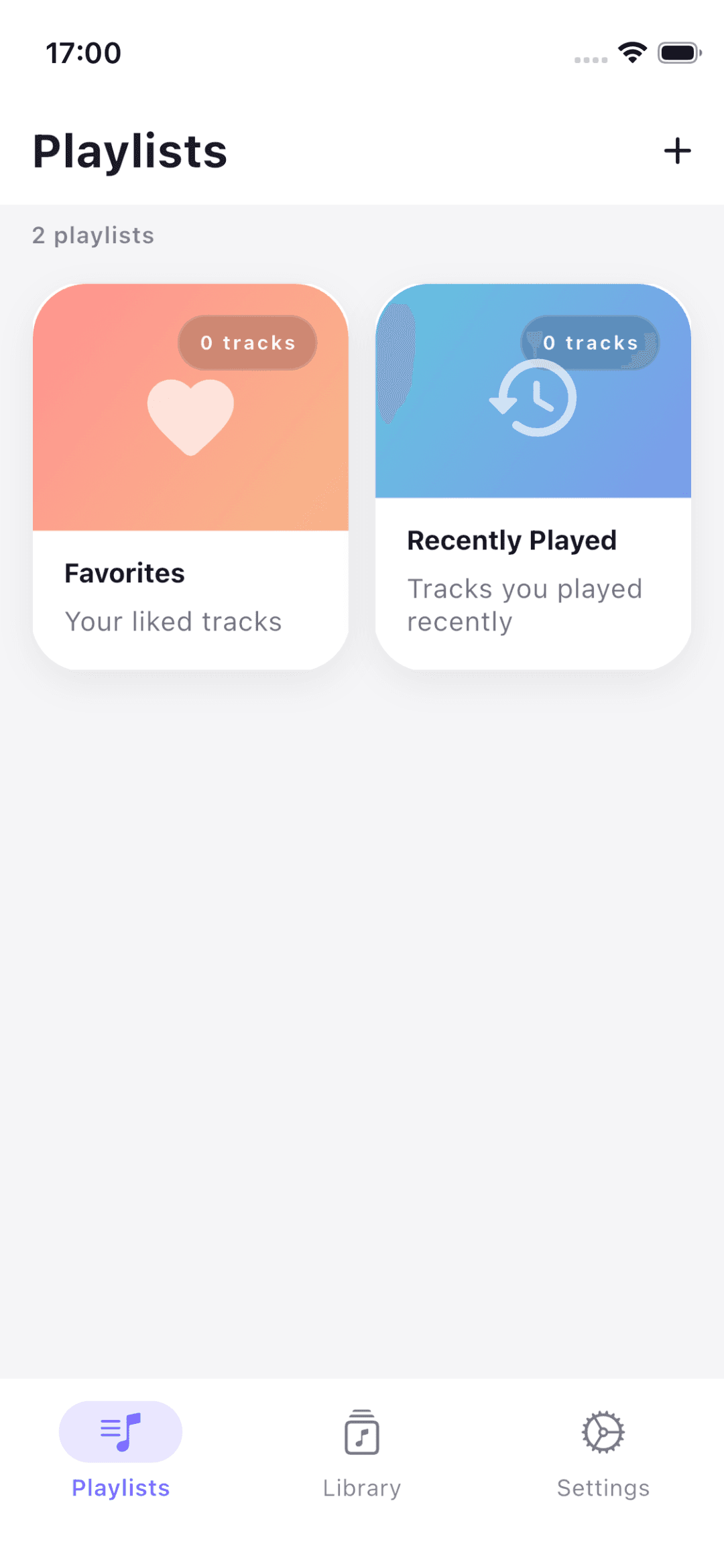Click the '2 playlists' count text

(93, 235)
